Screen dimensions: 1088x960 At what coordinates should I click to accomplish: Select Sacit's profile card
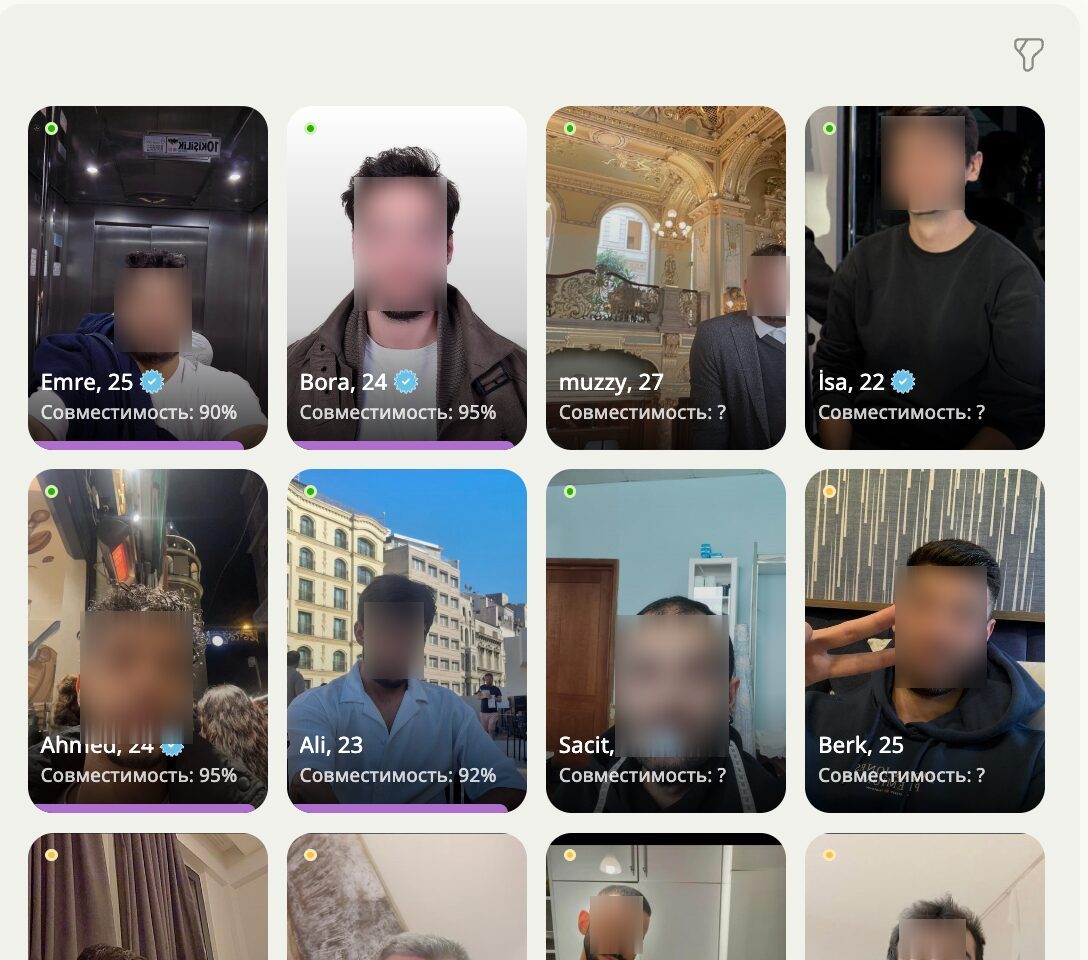point(665,640)
